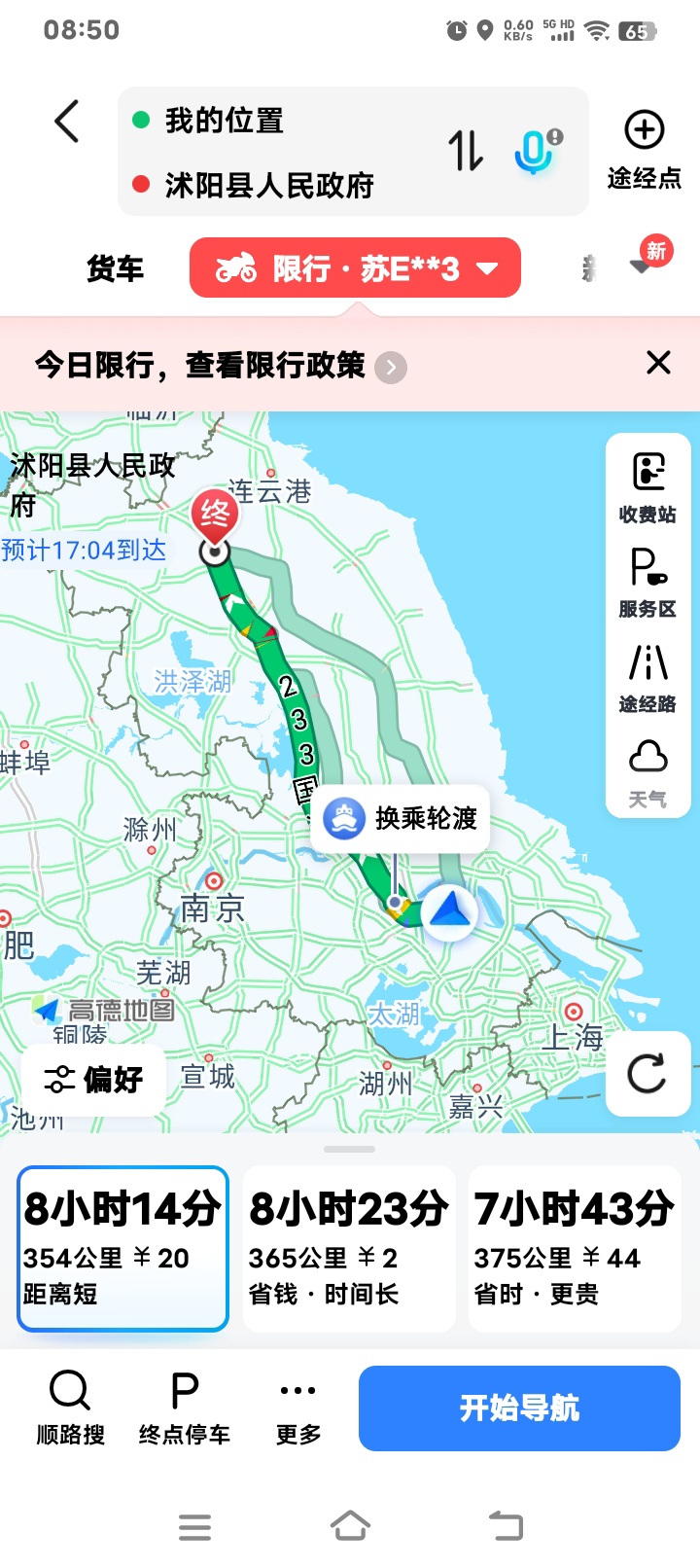Open route 偏好 preferences
This screenshot has height=1568, width=700.
94,1079
